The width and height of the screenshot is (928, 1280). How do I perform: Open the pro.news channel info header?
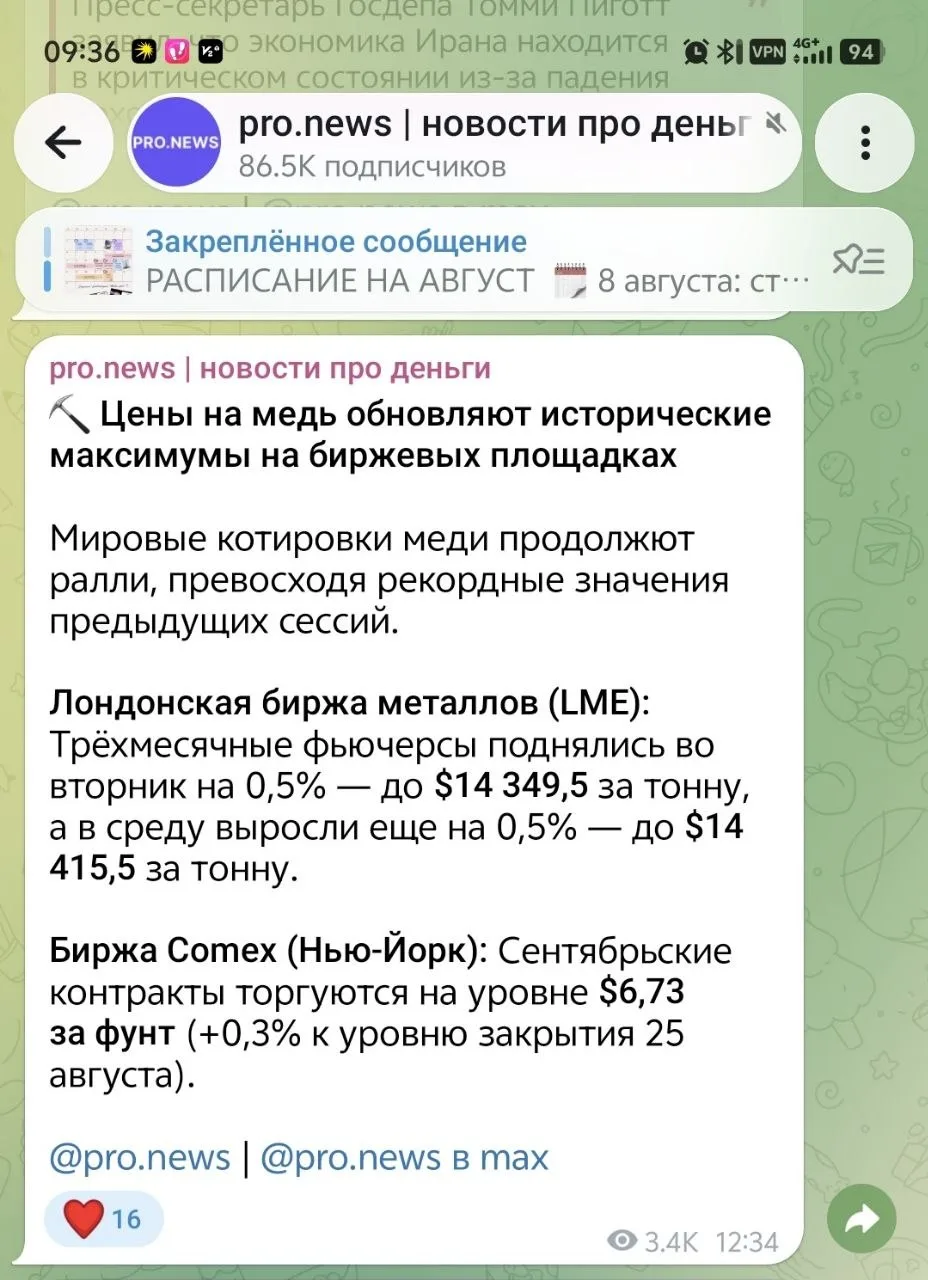pos(465,143)
